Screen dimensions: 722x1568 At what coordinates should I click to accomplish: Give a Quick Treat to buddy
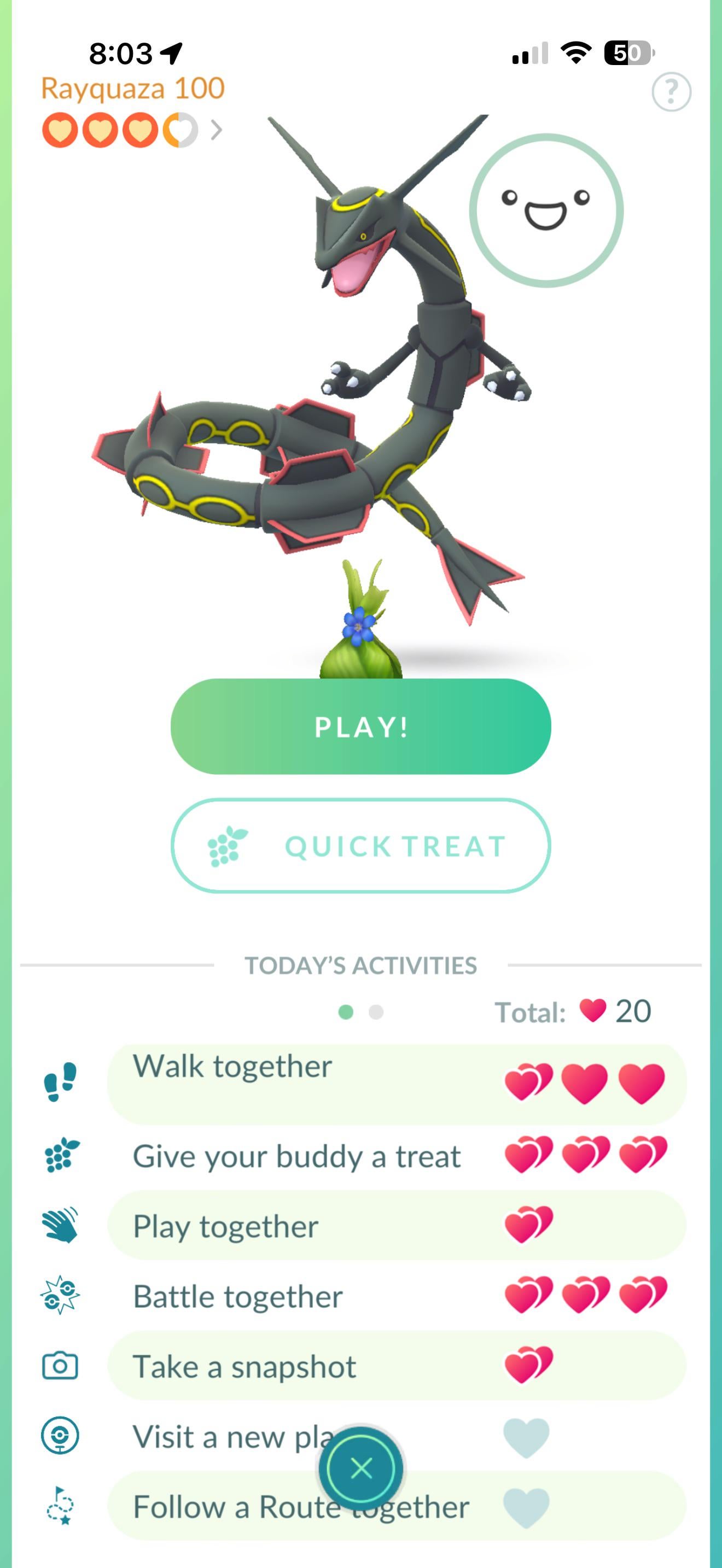click(x=360, y=845)
